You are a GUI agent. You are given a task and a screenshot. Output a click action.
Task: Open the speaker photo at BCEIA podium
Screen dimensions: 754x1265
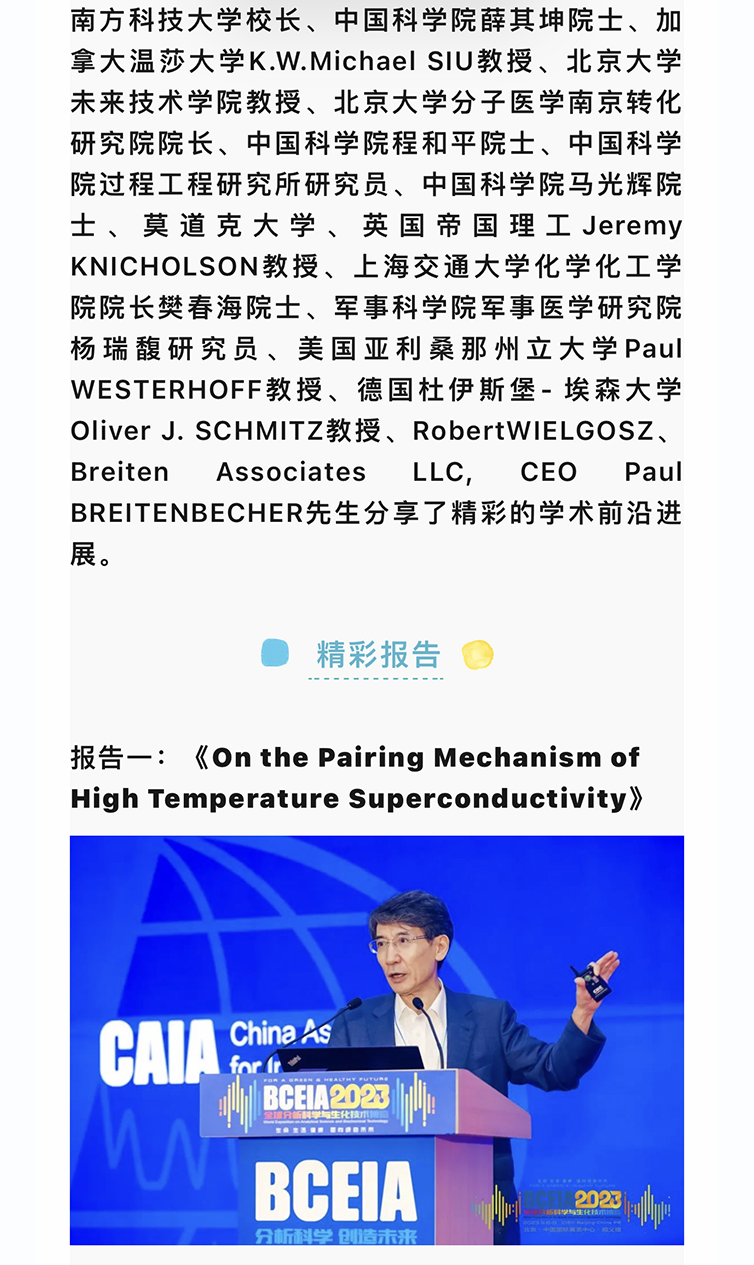377,1040
